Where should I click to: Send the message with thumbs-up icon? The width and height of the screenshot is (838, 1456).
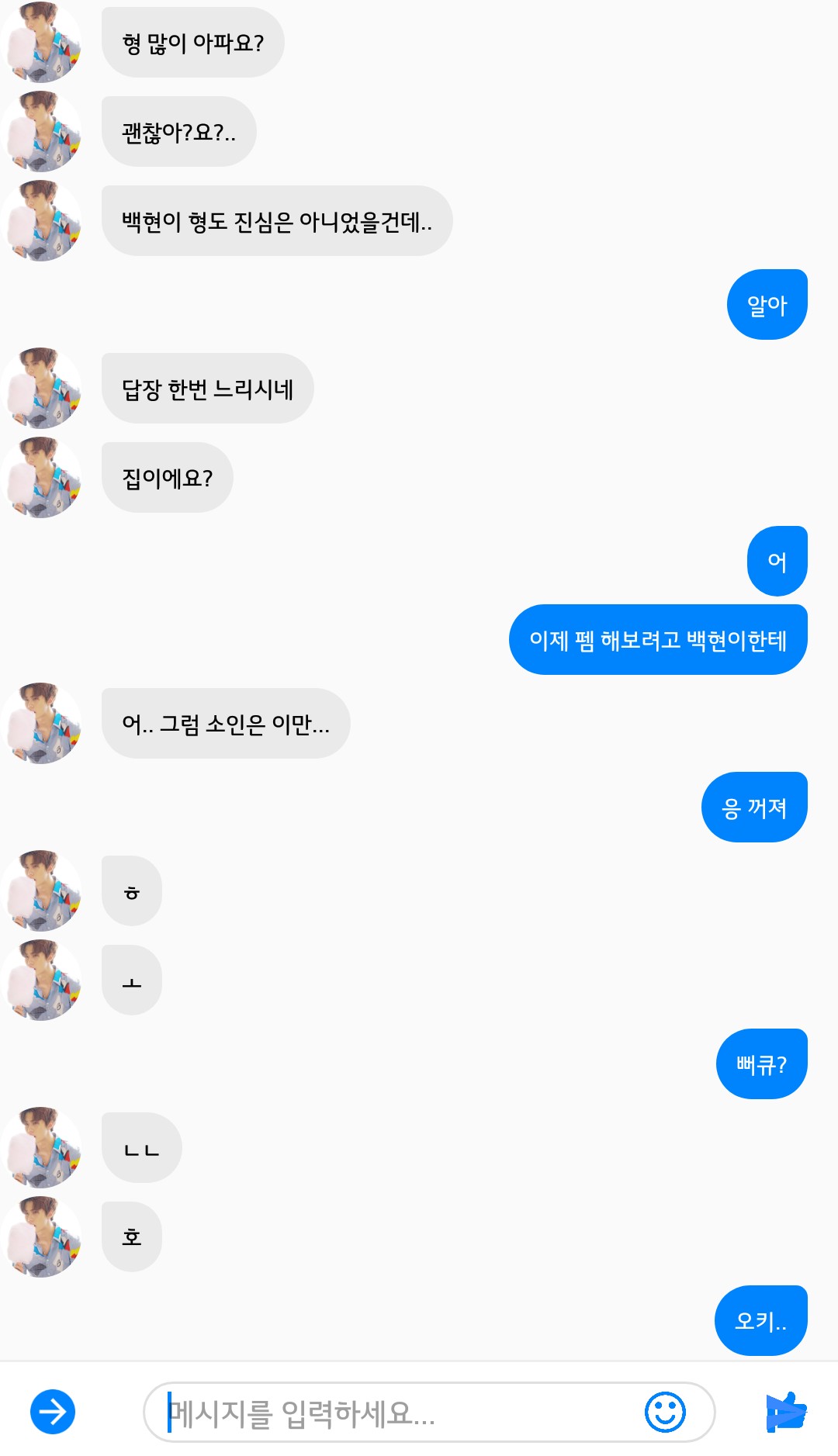point(785,1412)
